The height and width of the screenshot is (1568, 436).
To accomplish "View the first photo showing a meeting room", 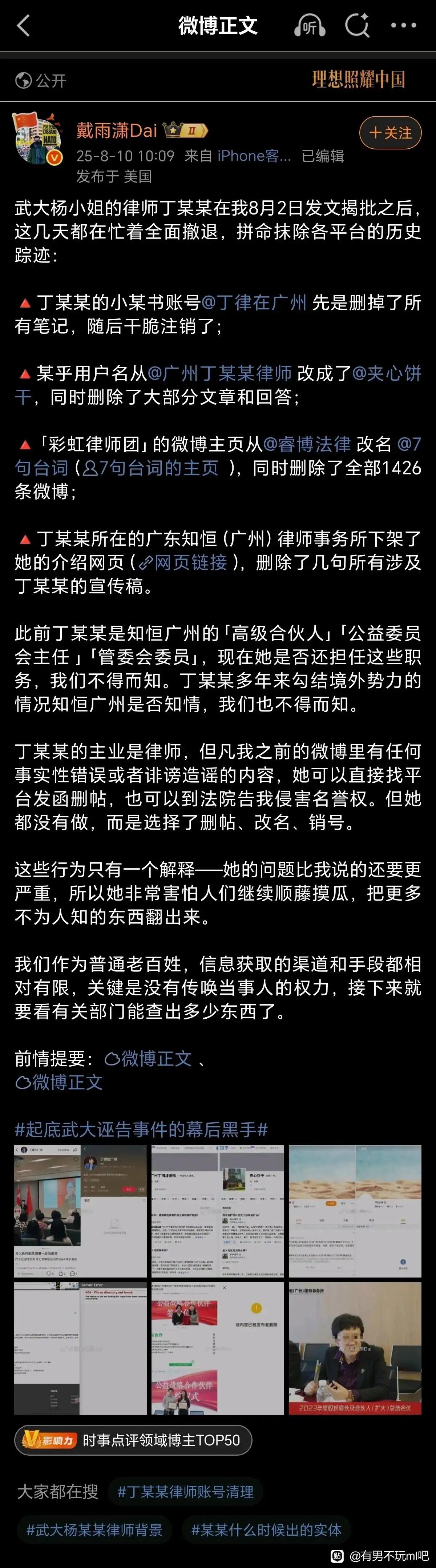I will (x=81, y=1211).
